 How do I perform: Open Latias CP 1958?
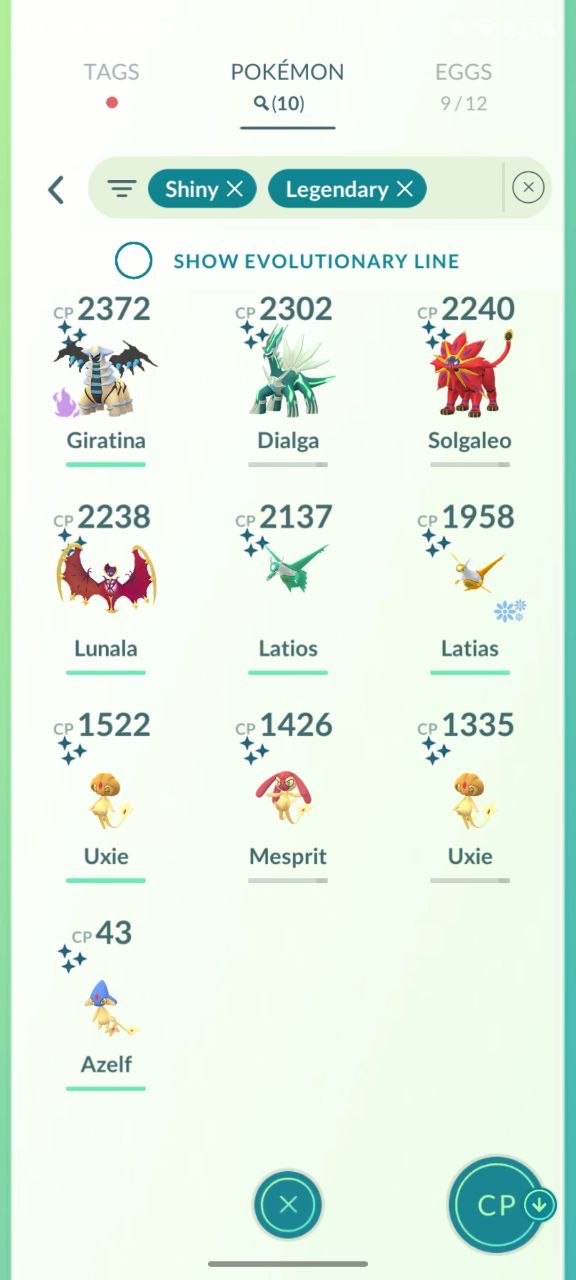pyautogui.click(x=470, y=588)
